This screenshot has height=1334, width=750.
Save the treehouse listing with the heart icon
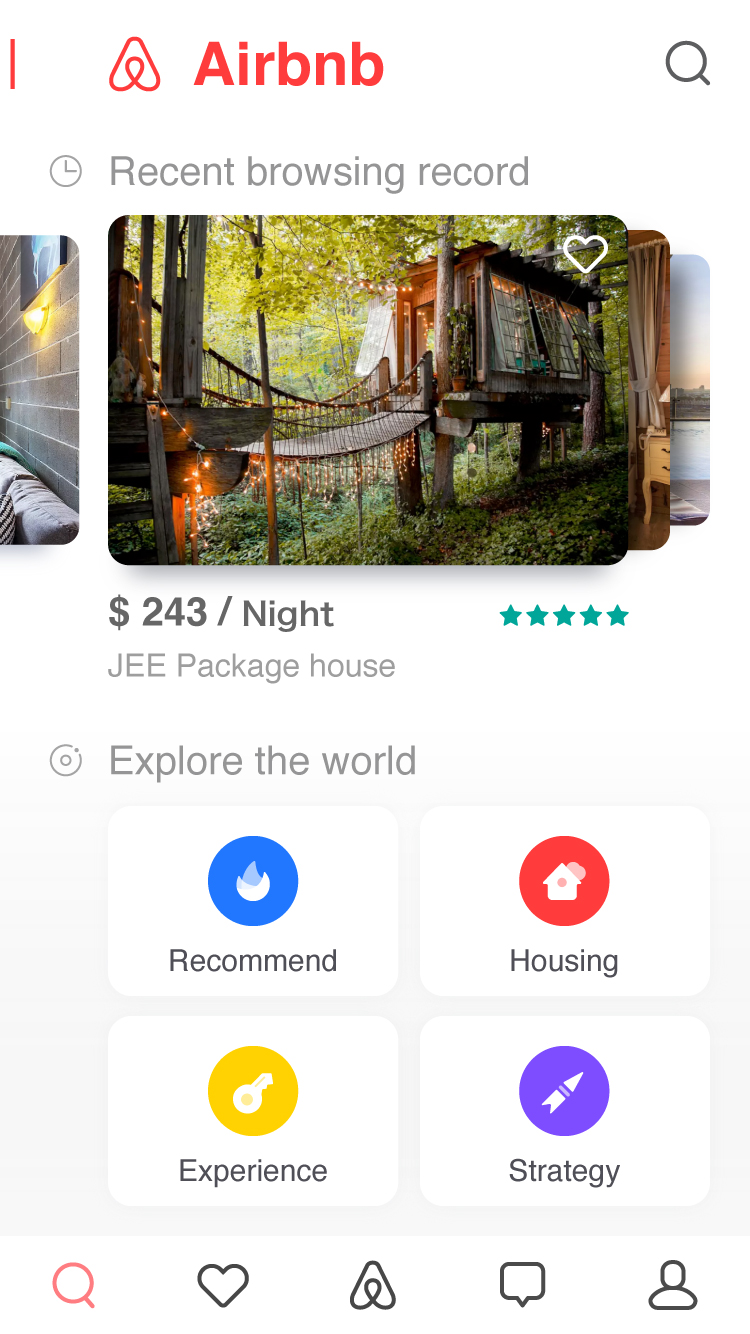[x=585, y=254]
